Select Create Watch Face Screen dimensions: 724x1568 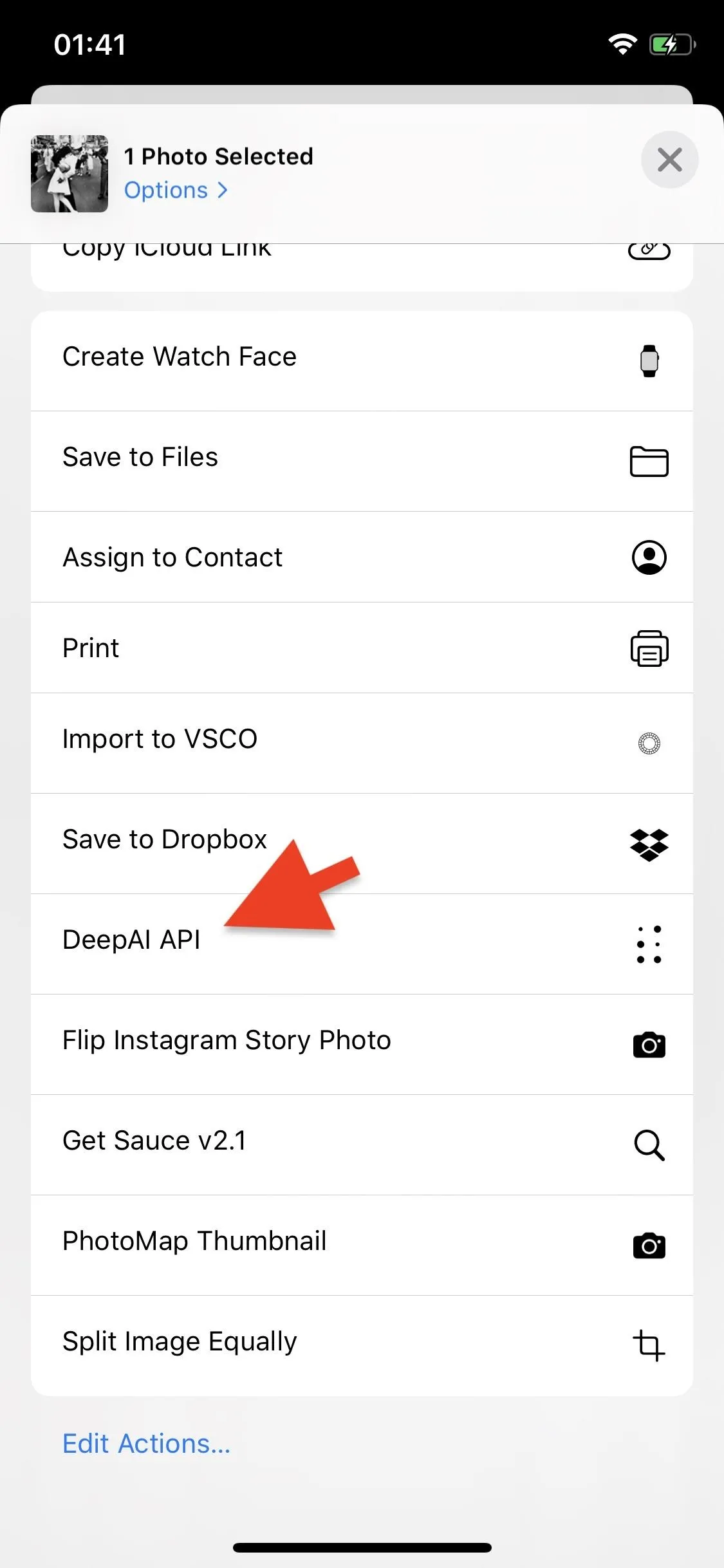coord(362,361)
